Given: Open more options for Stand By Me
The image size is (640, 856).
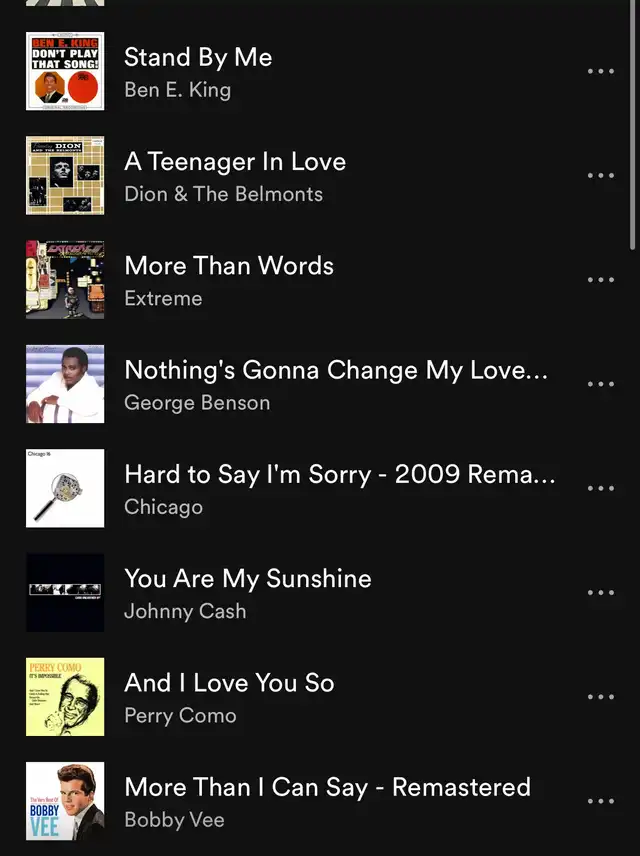Looking at the screenshot, I should (x=600, y=72).
